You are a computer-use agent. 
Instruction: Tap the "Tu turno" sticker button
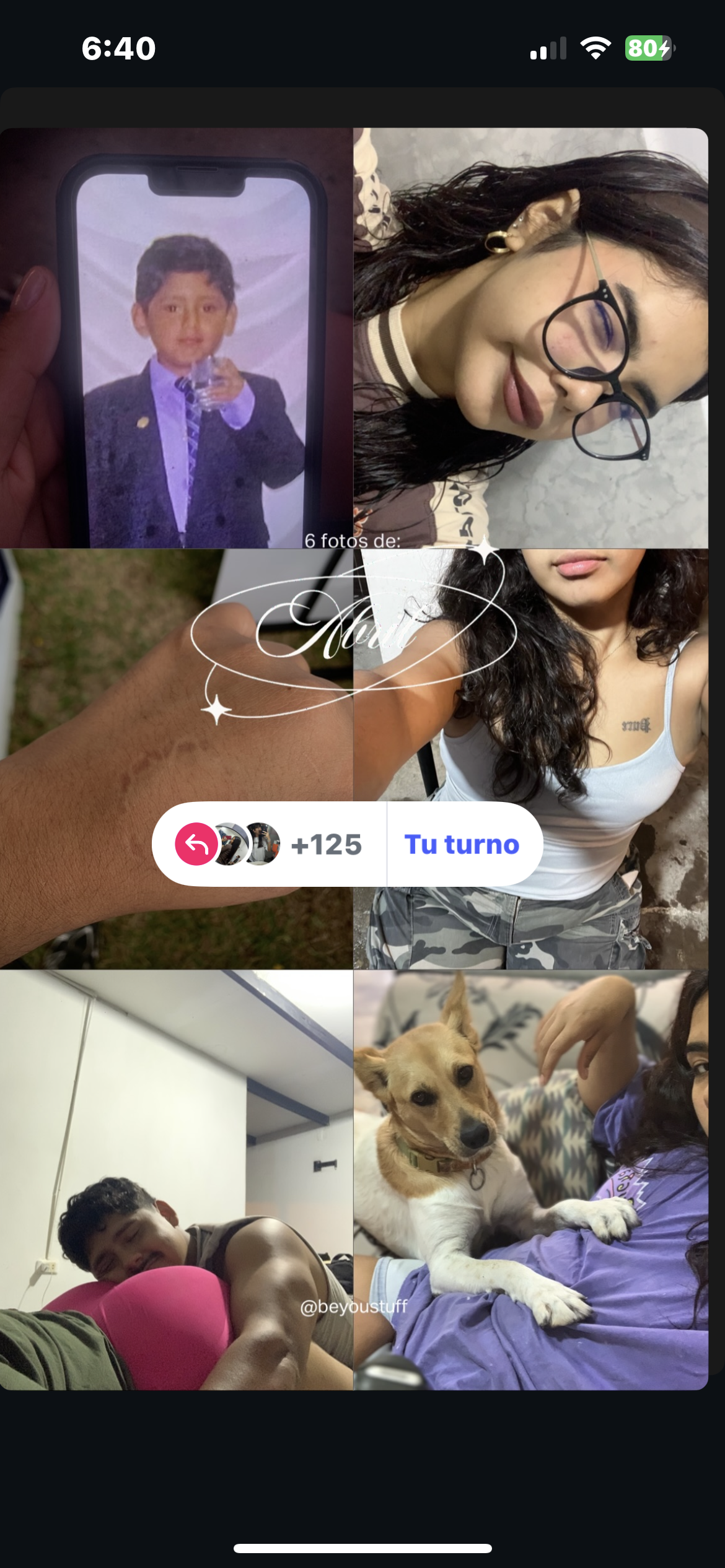462,845
